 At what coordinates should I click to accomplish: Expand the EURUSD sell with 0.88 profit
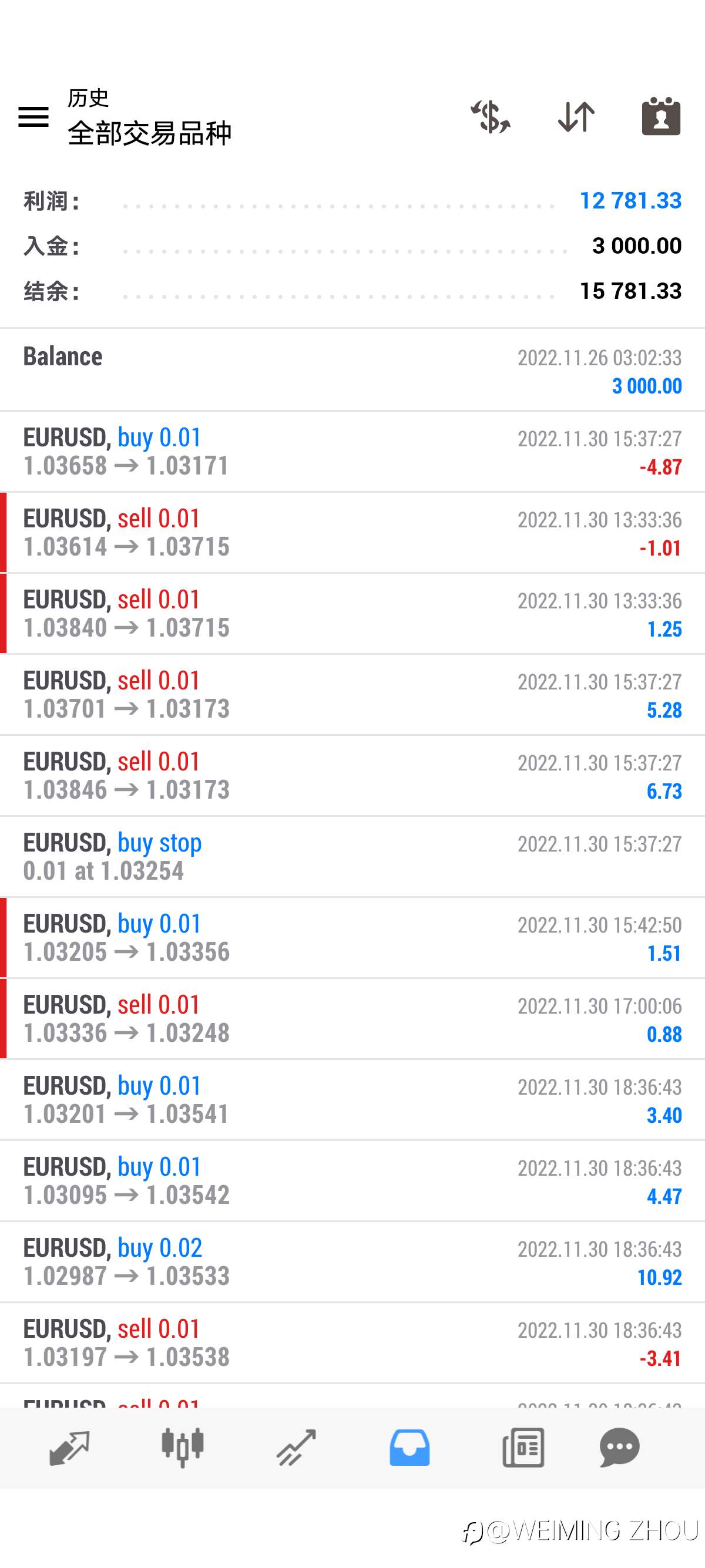tap(352, 1018)
